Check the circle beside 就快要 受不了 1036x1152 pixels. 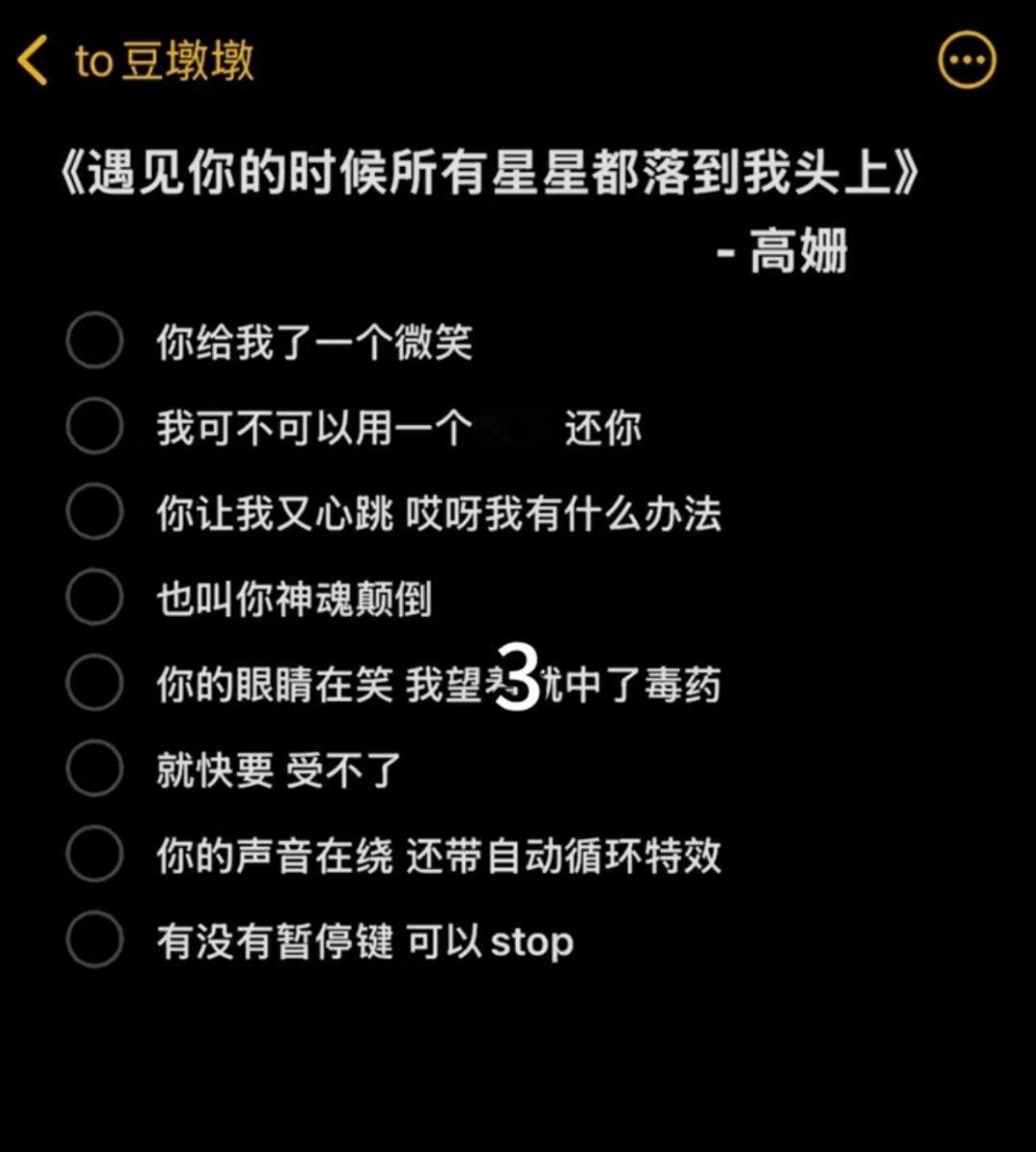point(95,766)
